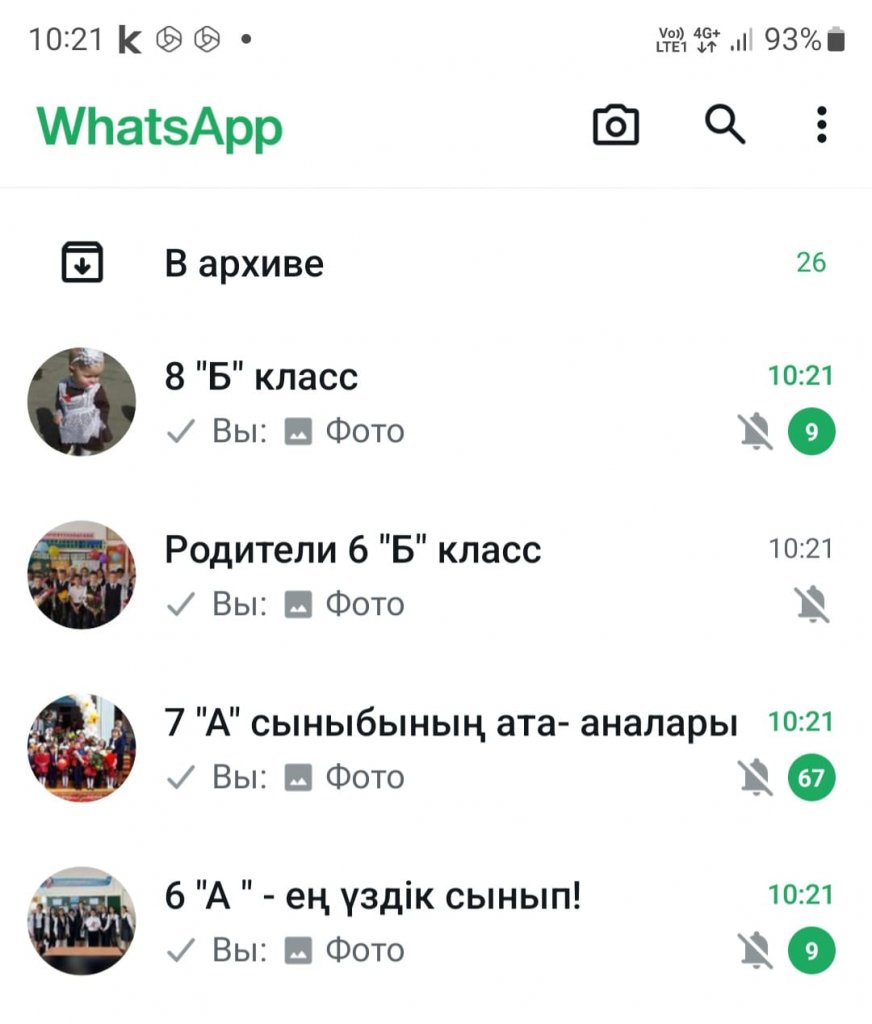Open the three-dot overflow menu
This screenshot has width=872, height=1024.
[821, 125]
